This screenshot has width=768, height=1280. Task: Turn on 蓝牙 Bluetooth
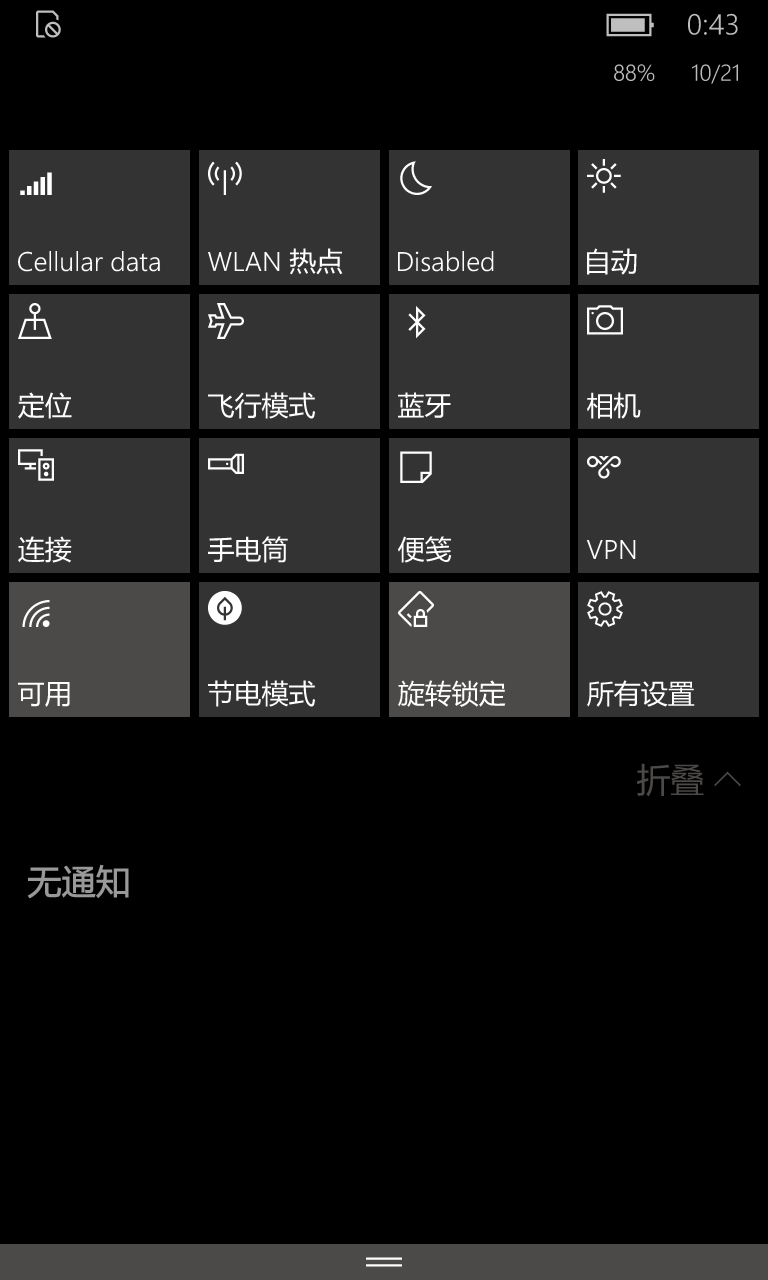click(x=479, y=361)
